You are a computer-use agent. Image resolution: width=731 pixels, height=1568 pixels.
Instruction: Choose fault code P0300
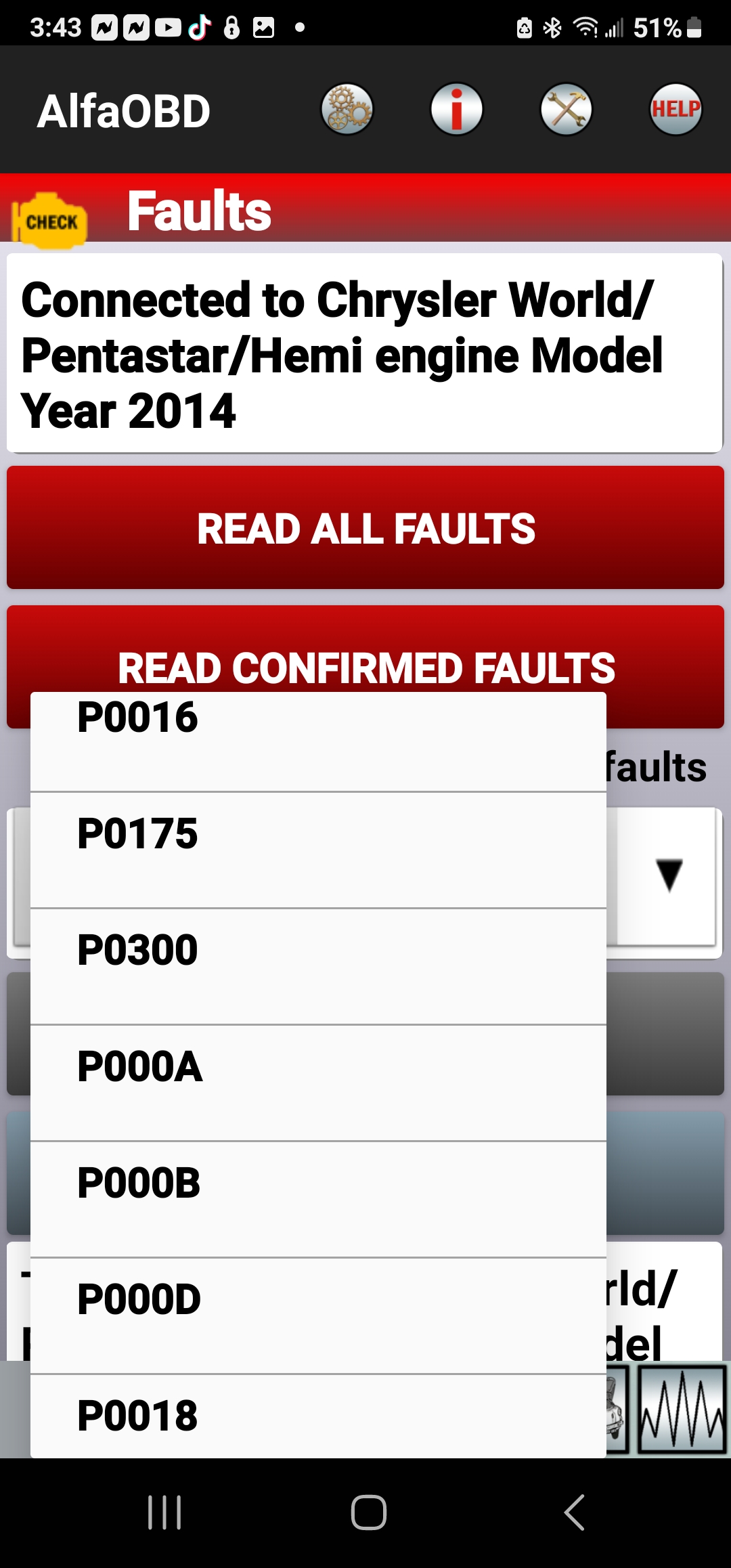point(318,967)
